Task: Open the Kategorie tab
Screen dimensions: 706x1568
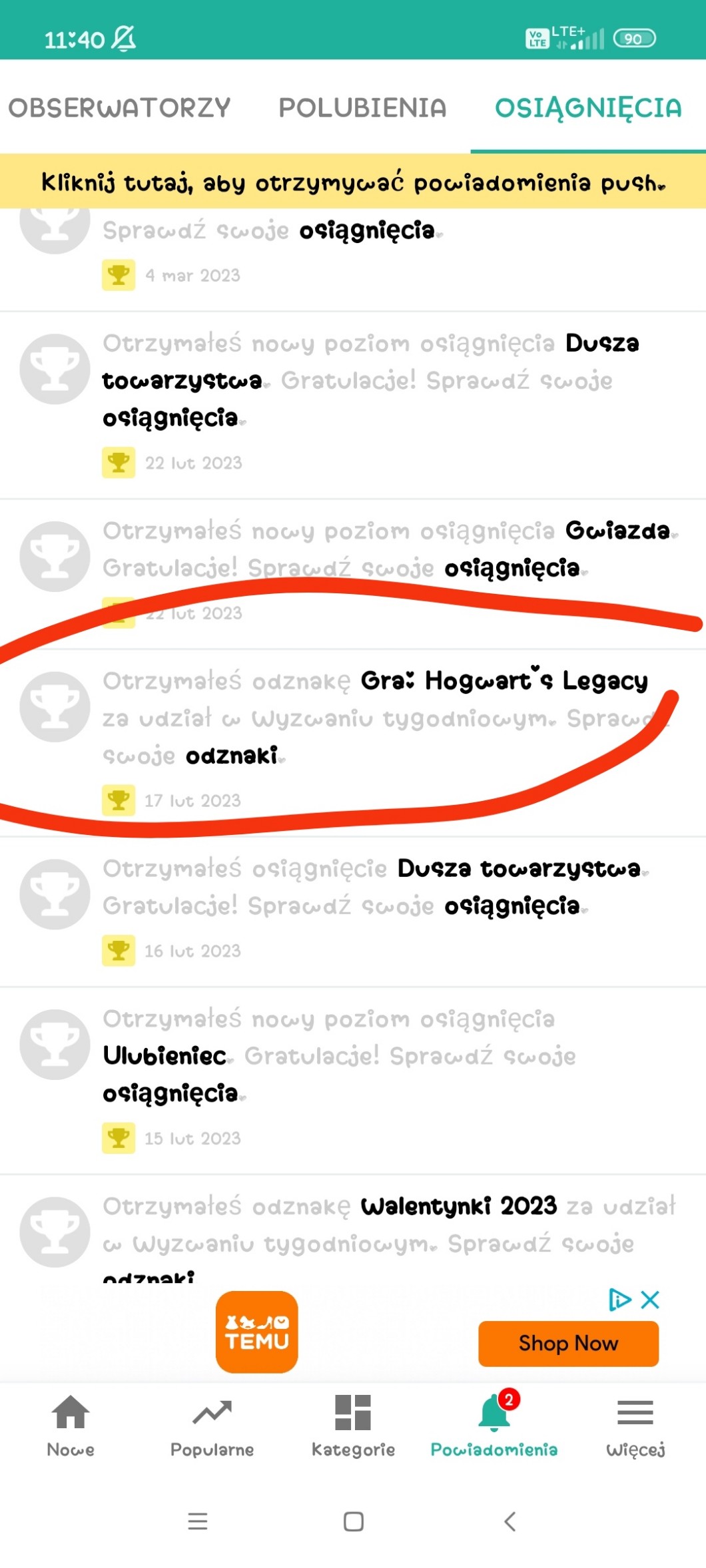Action: point(353,1425)
